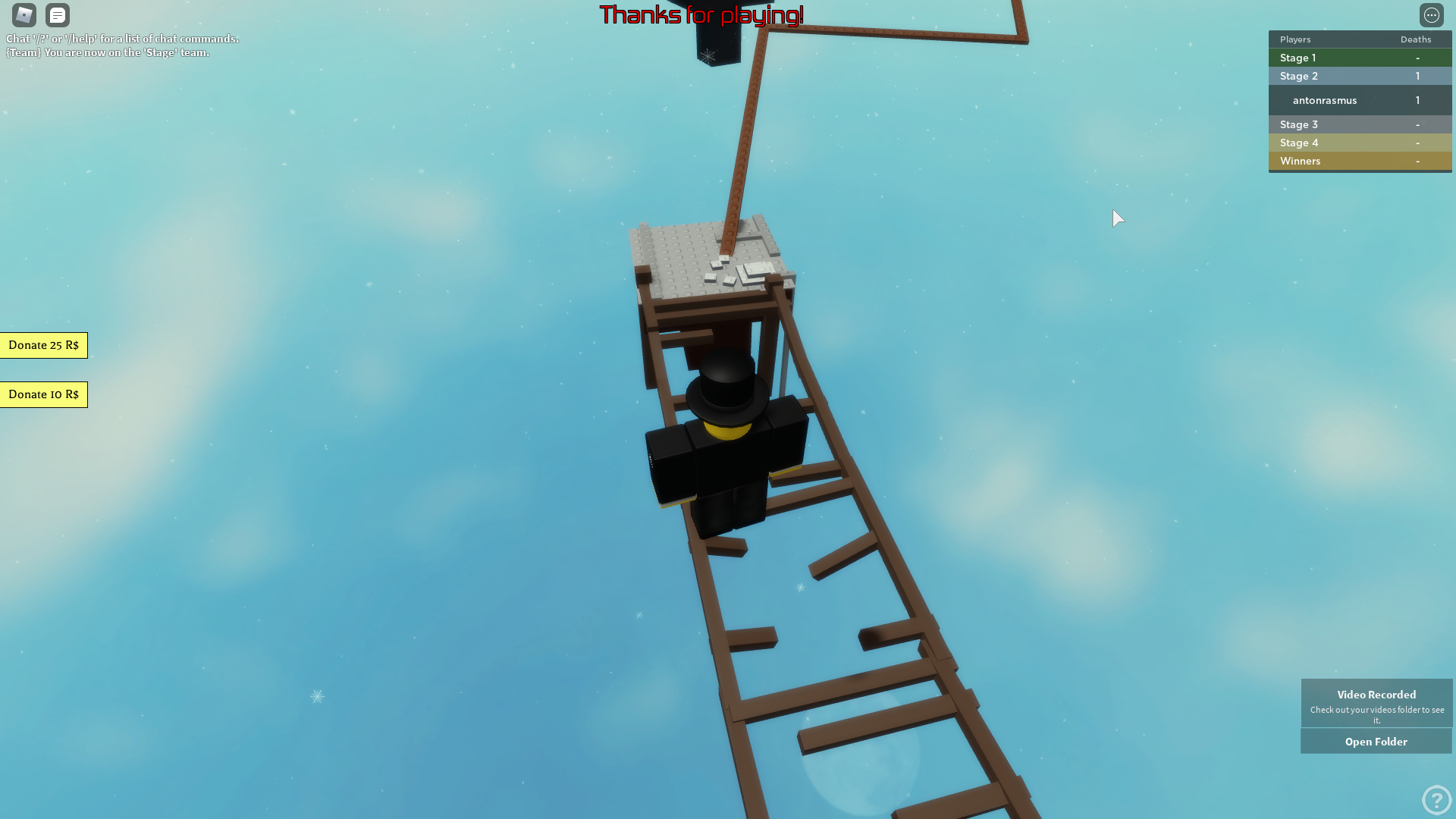
Task: Open the Roblox menu icon
Action: coord(24,15)
